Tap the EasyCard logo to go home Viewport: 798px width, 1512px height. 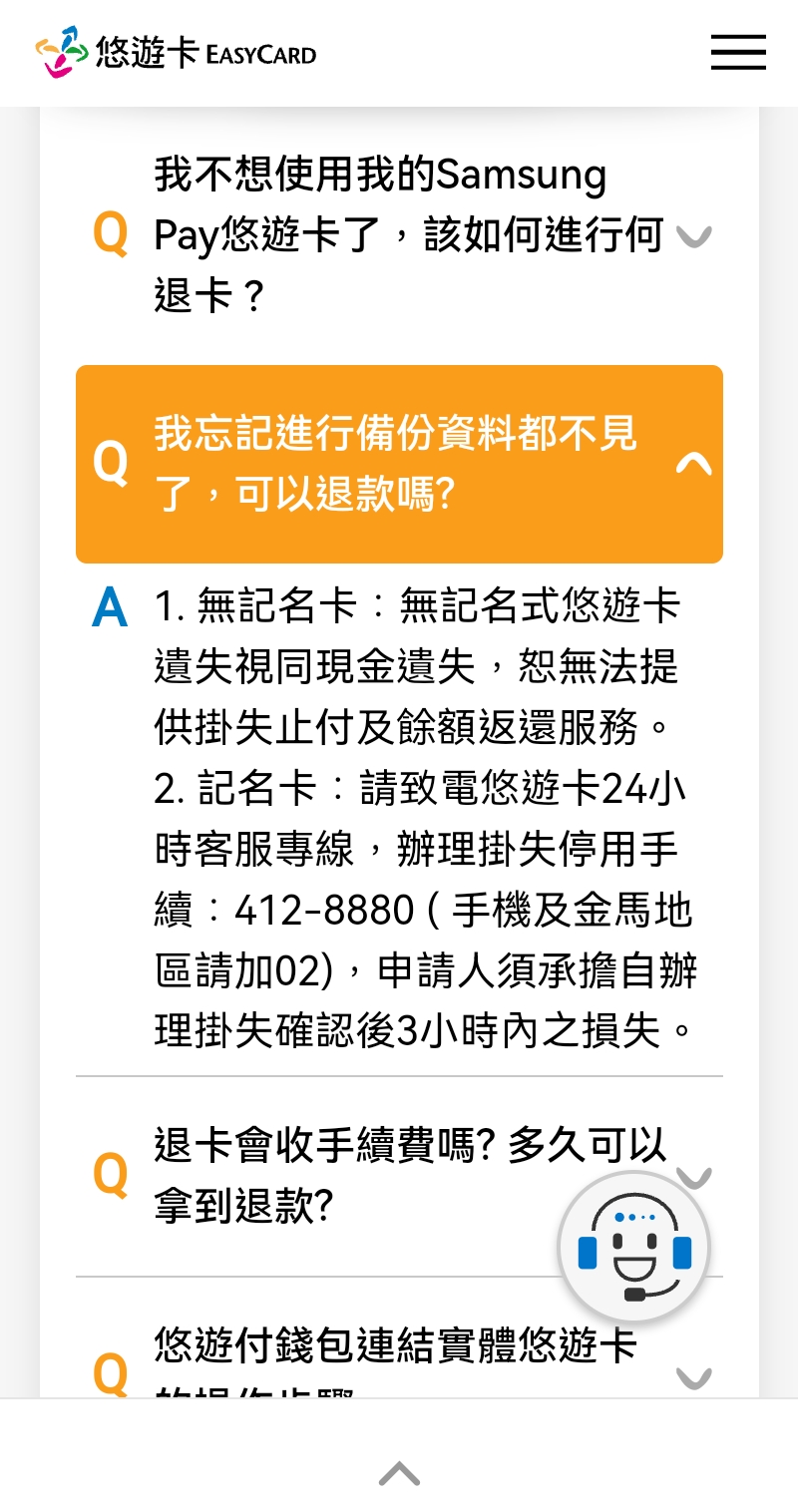176,52
